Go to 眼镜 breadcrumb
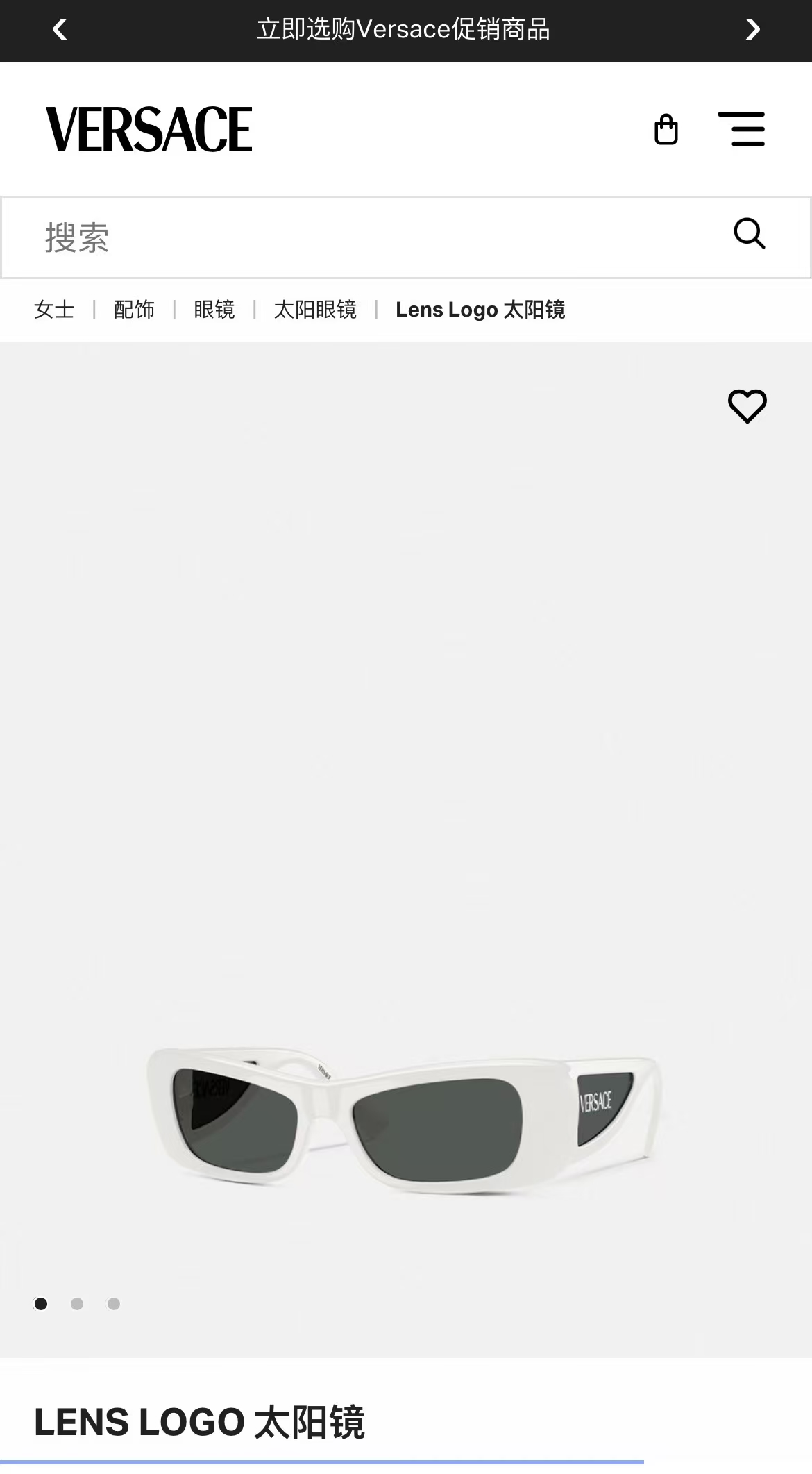The height and width of the screenshot is (1474, 812). (x=214, y=310)
